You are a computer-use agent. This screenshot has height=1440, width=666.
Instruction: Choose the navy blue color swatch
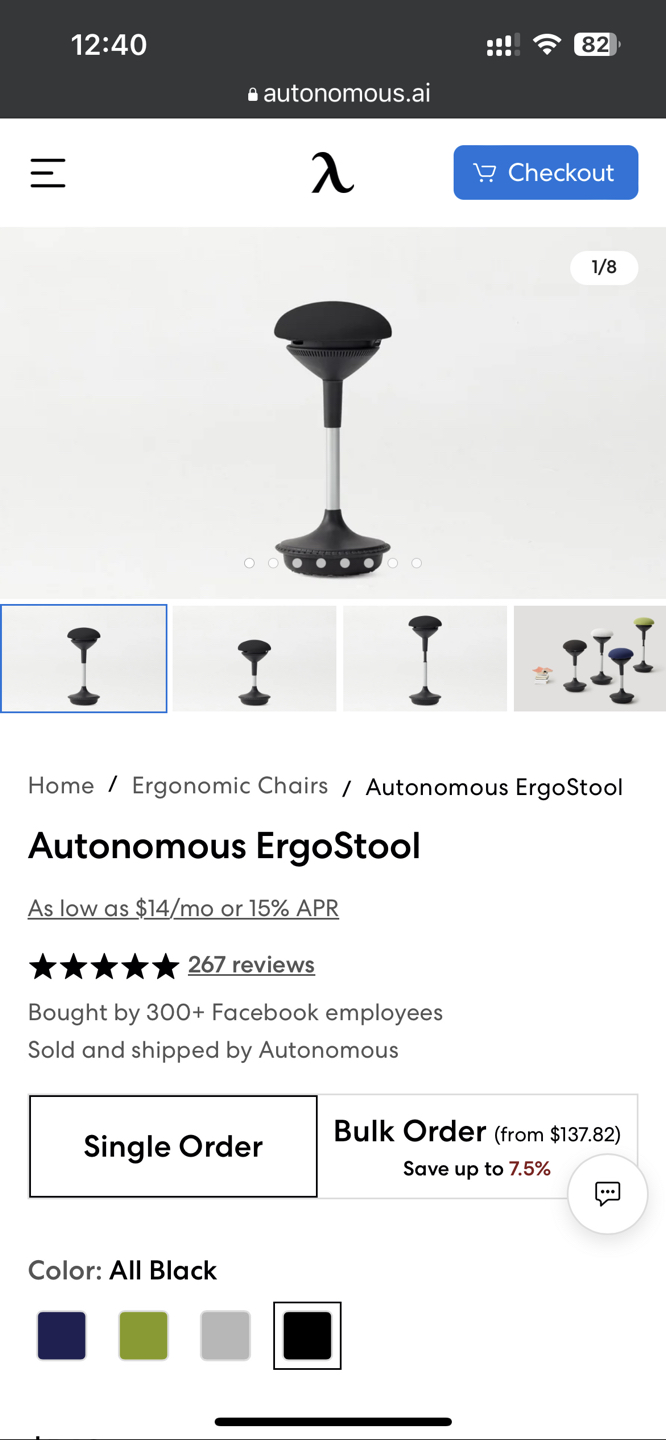click(x=62, y=1335)
